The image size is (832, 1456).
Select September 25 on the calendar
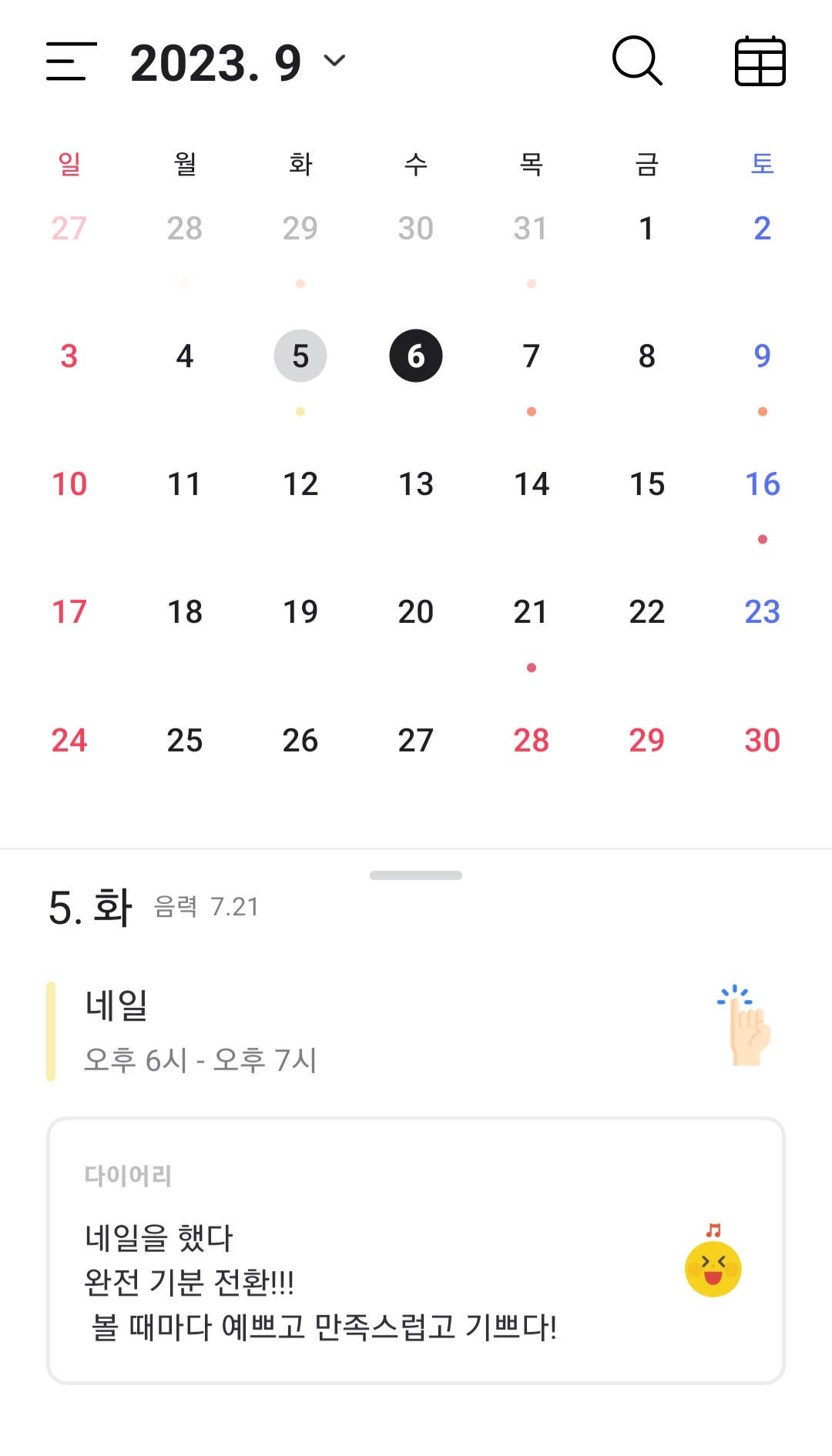point(185,740)
